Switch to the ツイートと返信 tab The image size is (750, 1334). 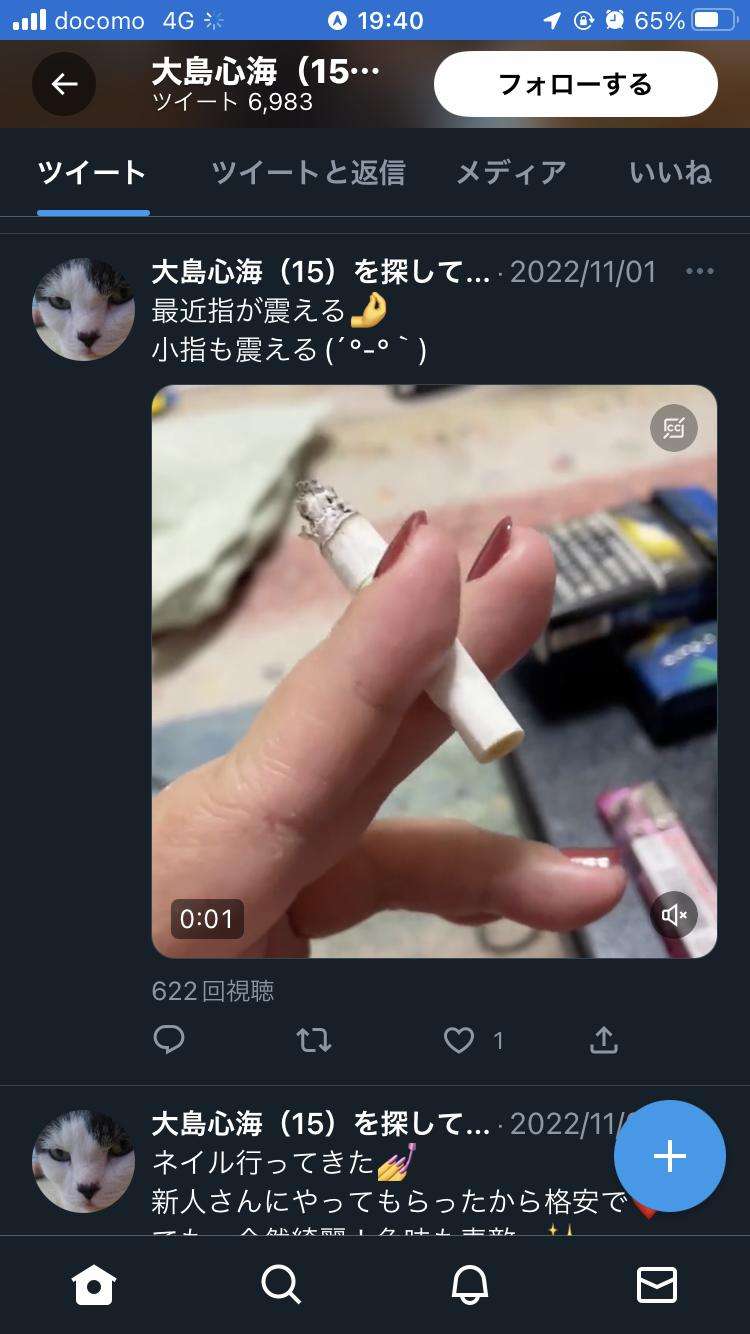(308, 173)
